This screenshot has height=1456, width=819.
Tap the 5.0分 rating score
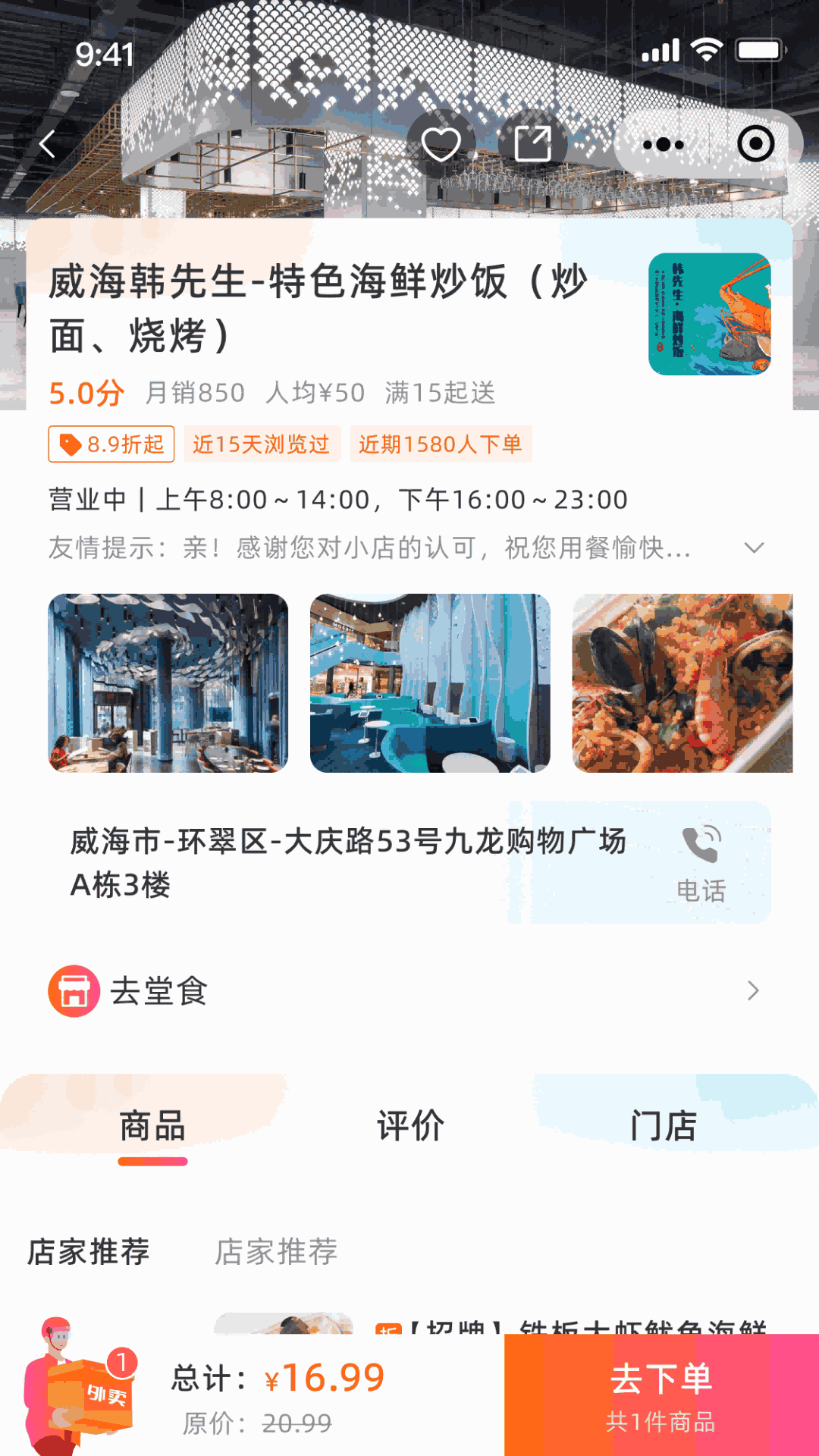coord(85,393)
